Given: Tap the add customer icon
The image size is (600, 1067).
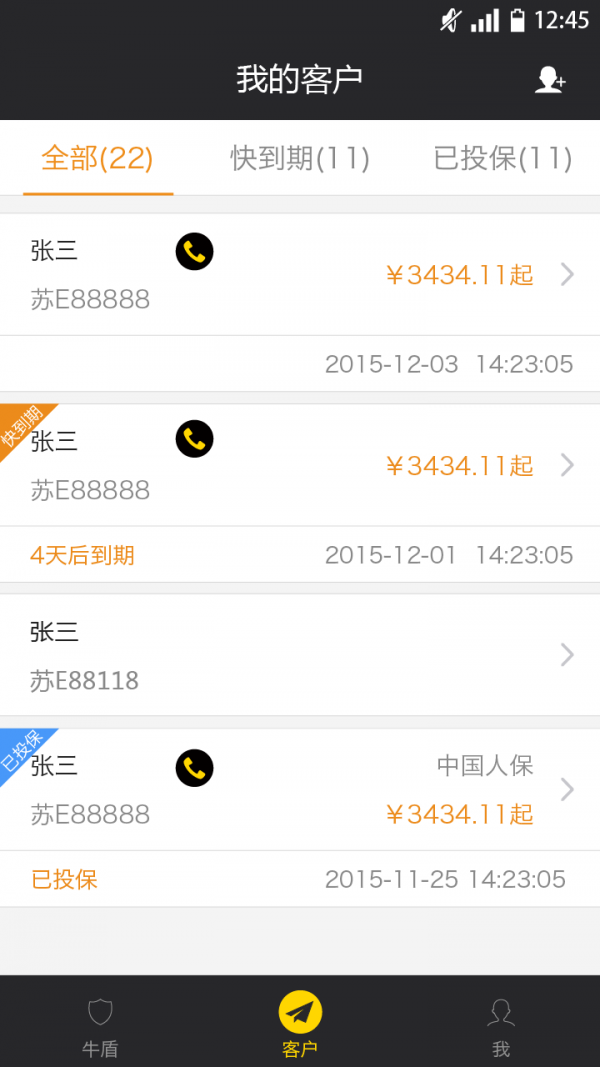Looking at the screenshot, I should click(549, 80).
